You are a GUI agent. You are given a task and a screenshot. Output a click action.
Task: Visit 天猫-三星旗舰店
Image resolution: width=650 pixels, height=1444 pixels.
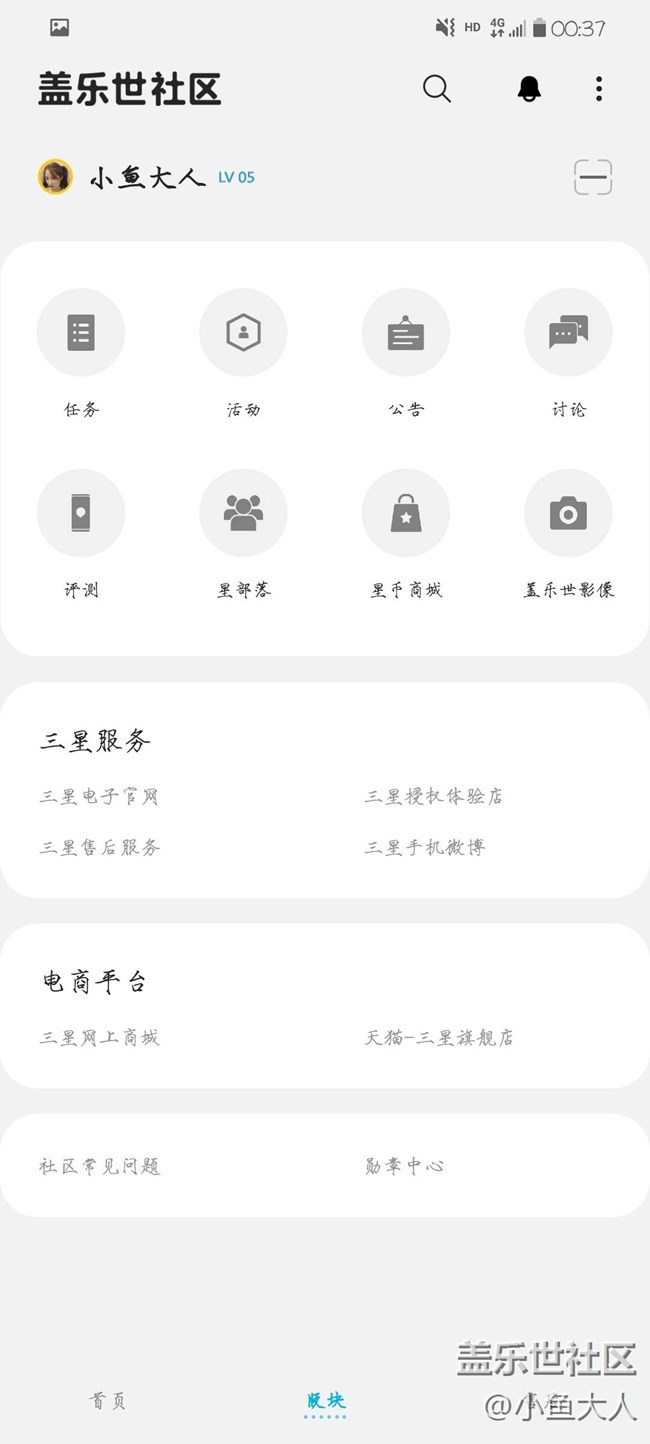(x=439, y=1038)
